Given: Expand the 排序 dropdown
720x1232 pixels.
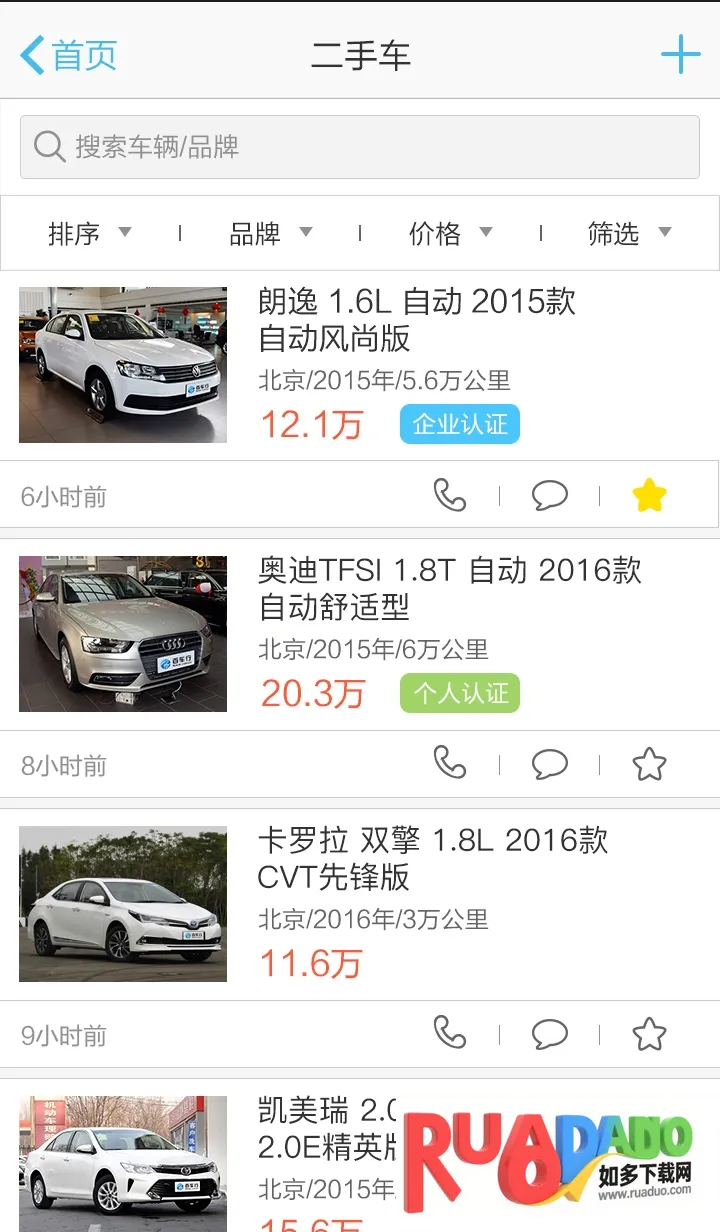Looking at the screenshot, I should click(90, 233).
